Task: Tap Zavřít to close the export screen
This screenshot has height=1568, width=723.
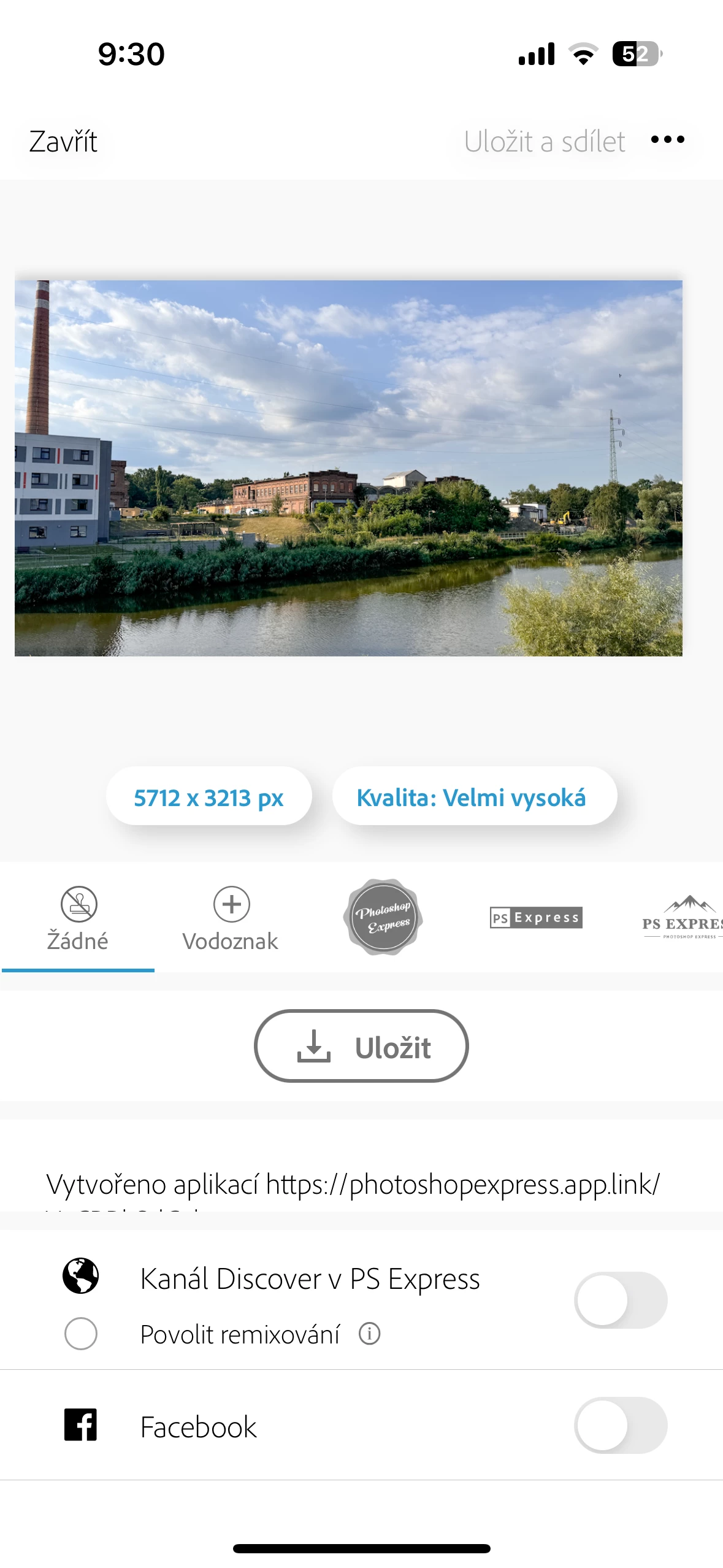Action: tap(63, 142)
